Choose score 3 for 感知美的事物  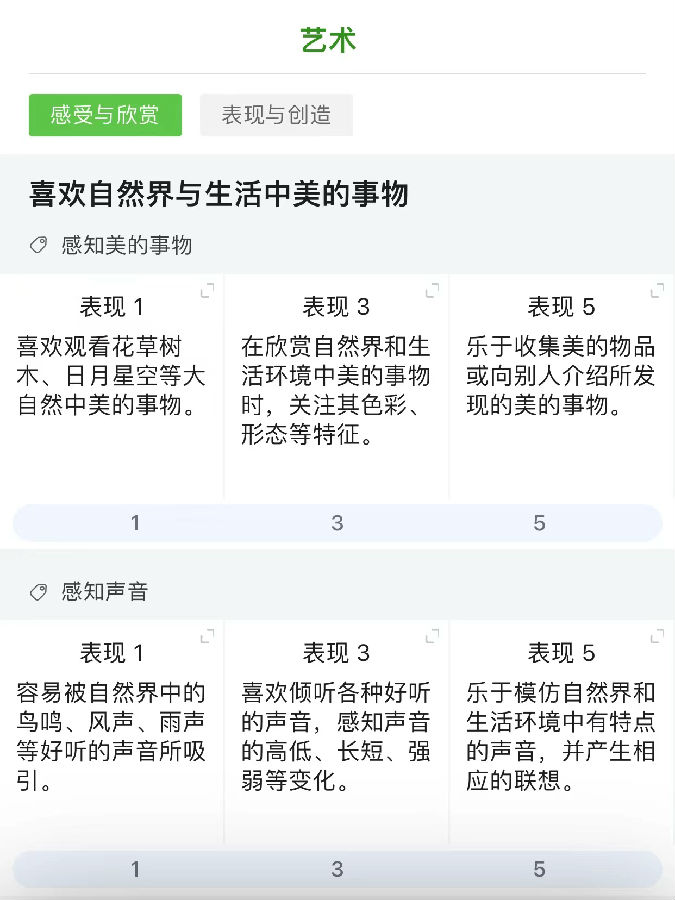tap(337, 523)
